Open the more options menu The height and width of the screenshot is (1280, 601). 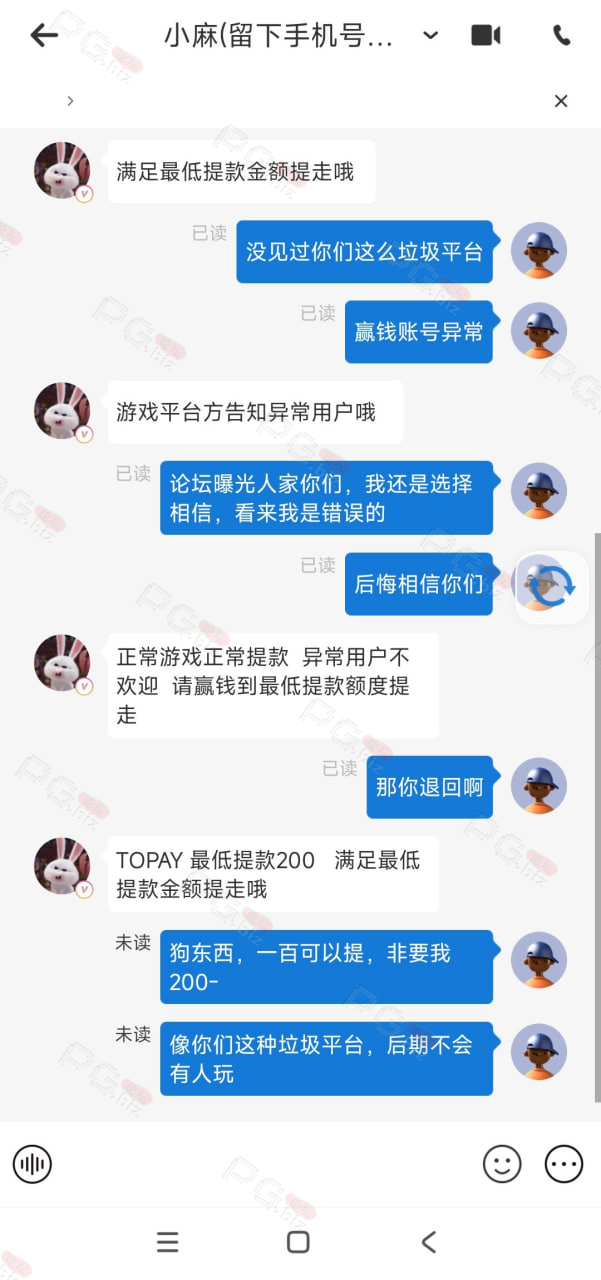pos(564,1164)
